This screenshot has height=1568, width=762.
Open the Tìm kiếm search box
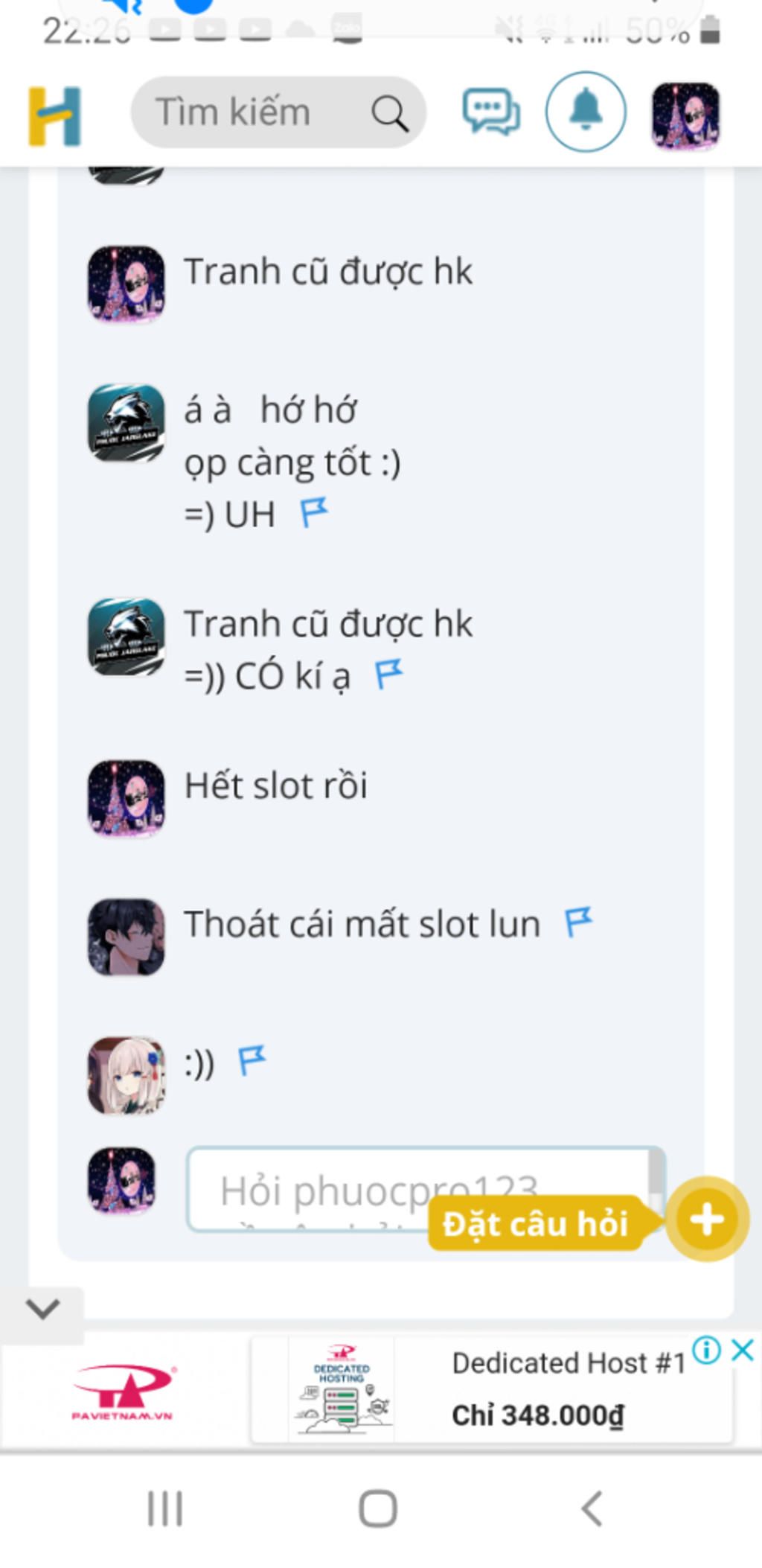click(246, 113)
